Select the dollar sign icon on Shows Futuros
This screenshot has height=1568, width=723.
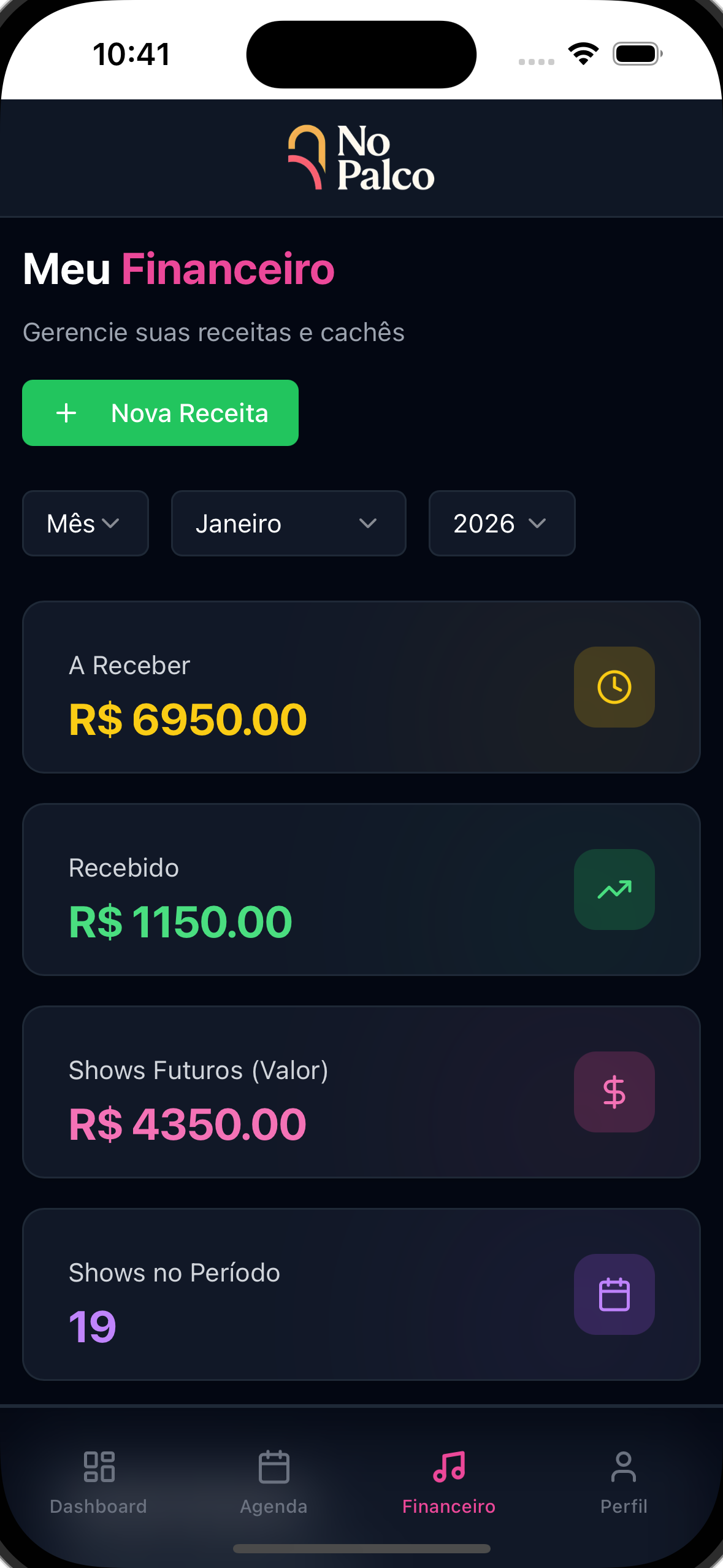pos(614,1092)
